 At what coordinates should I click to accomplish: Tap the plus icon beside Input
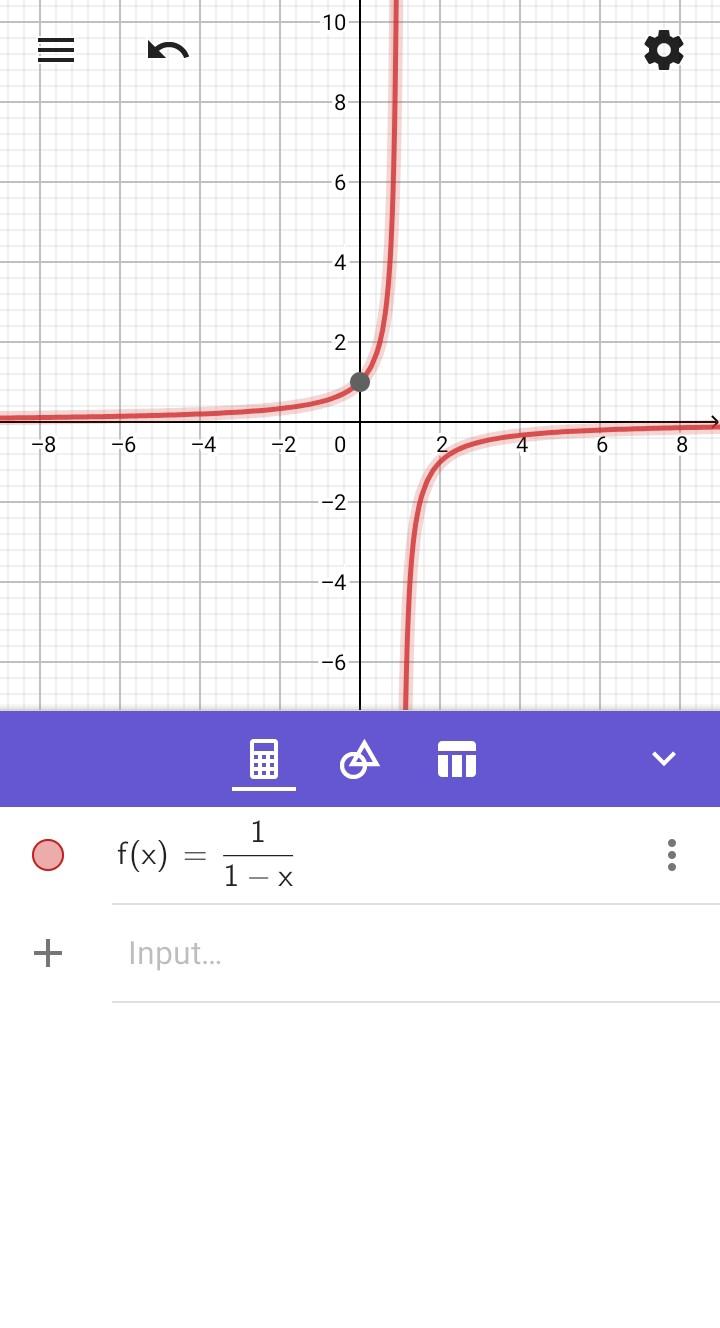48,953
